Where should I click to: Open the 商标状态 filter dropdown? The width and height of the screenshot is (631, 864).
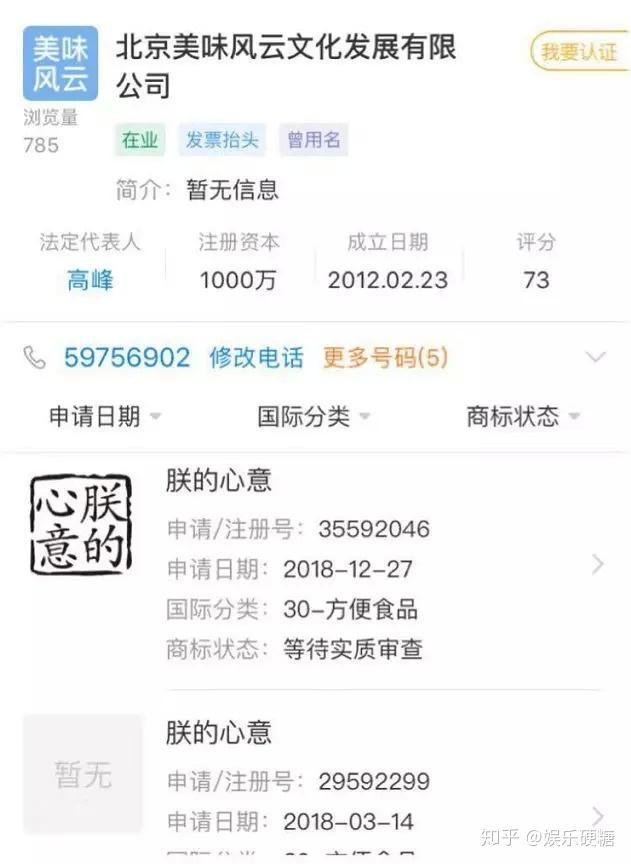524,417
